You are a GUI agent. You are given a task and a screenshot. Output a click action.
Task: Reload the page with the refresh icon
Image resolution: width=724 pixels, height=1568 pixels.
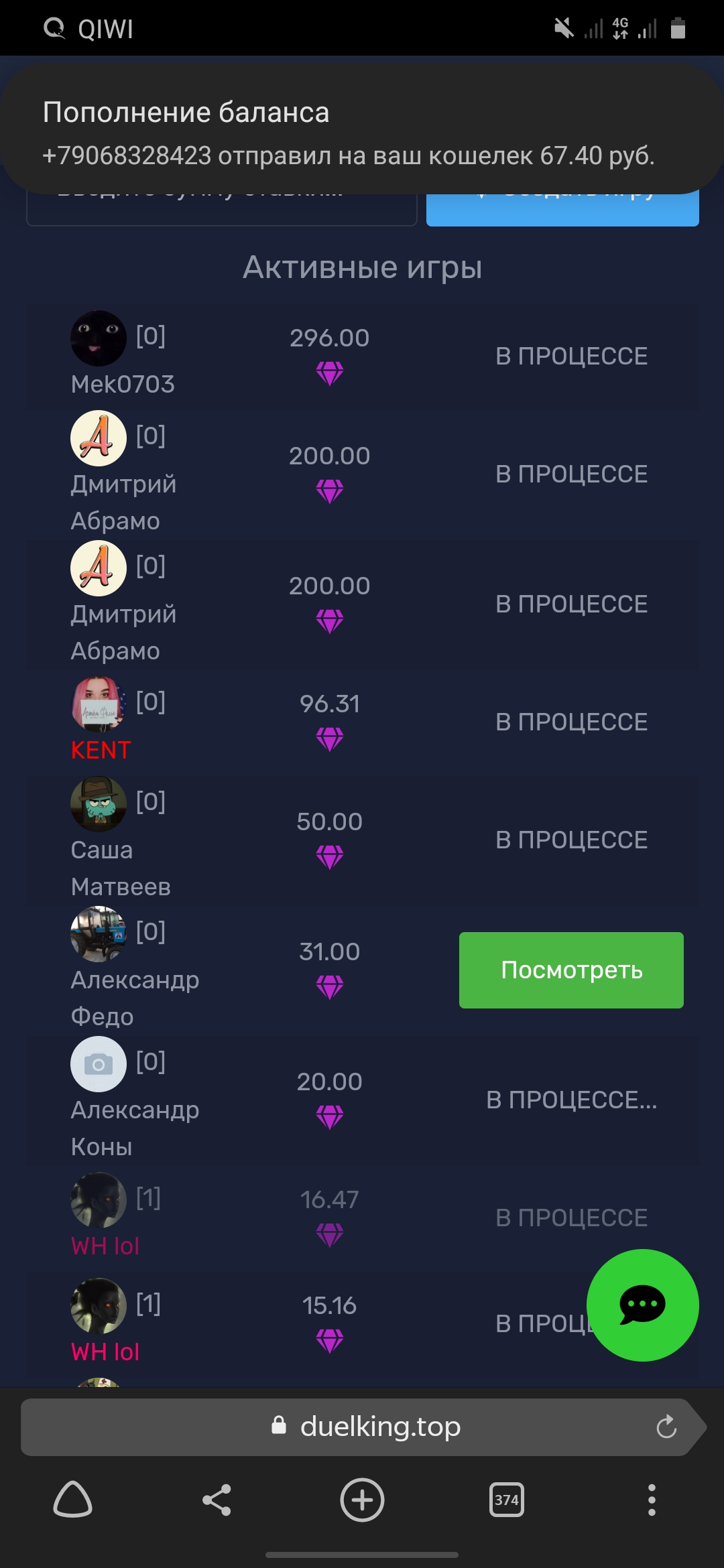tap(666, 1427)
